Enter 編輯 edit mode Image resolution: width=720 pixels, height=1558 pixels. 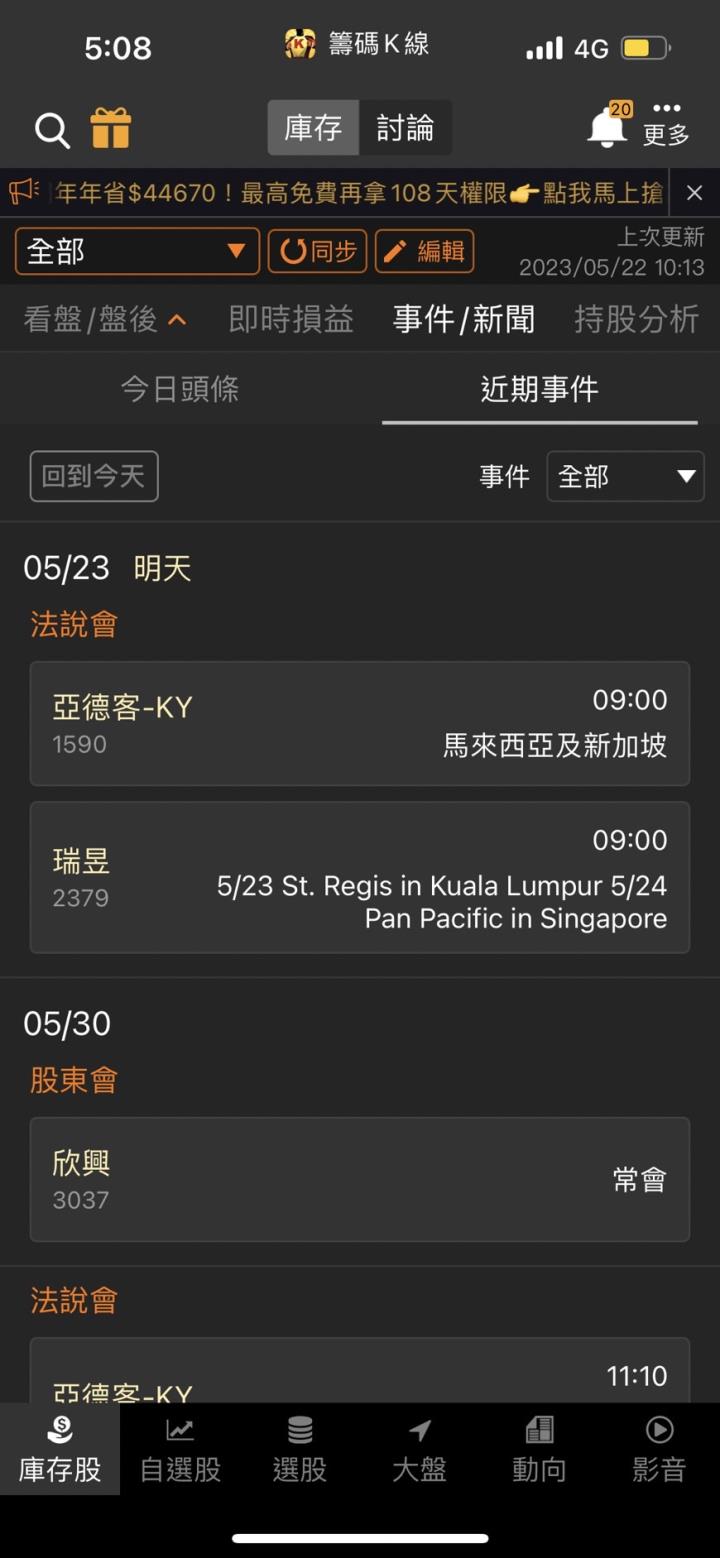(425, 251)
